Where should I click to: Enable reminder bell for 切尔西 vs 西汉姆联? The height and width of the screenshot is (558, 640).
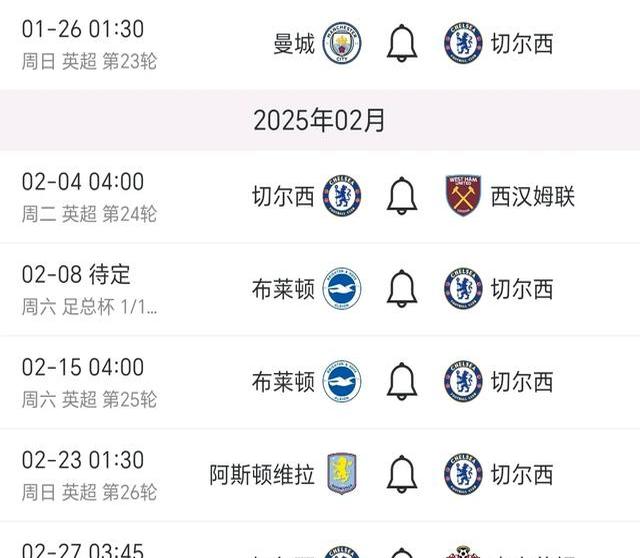[x=402, y=196]
